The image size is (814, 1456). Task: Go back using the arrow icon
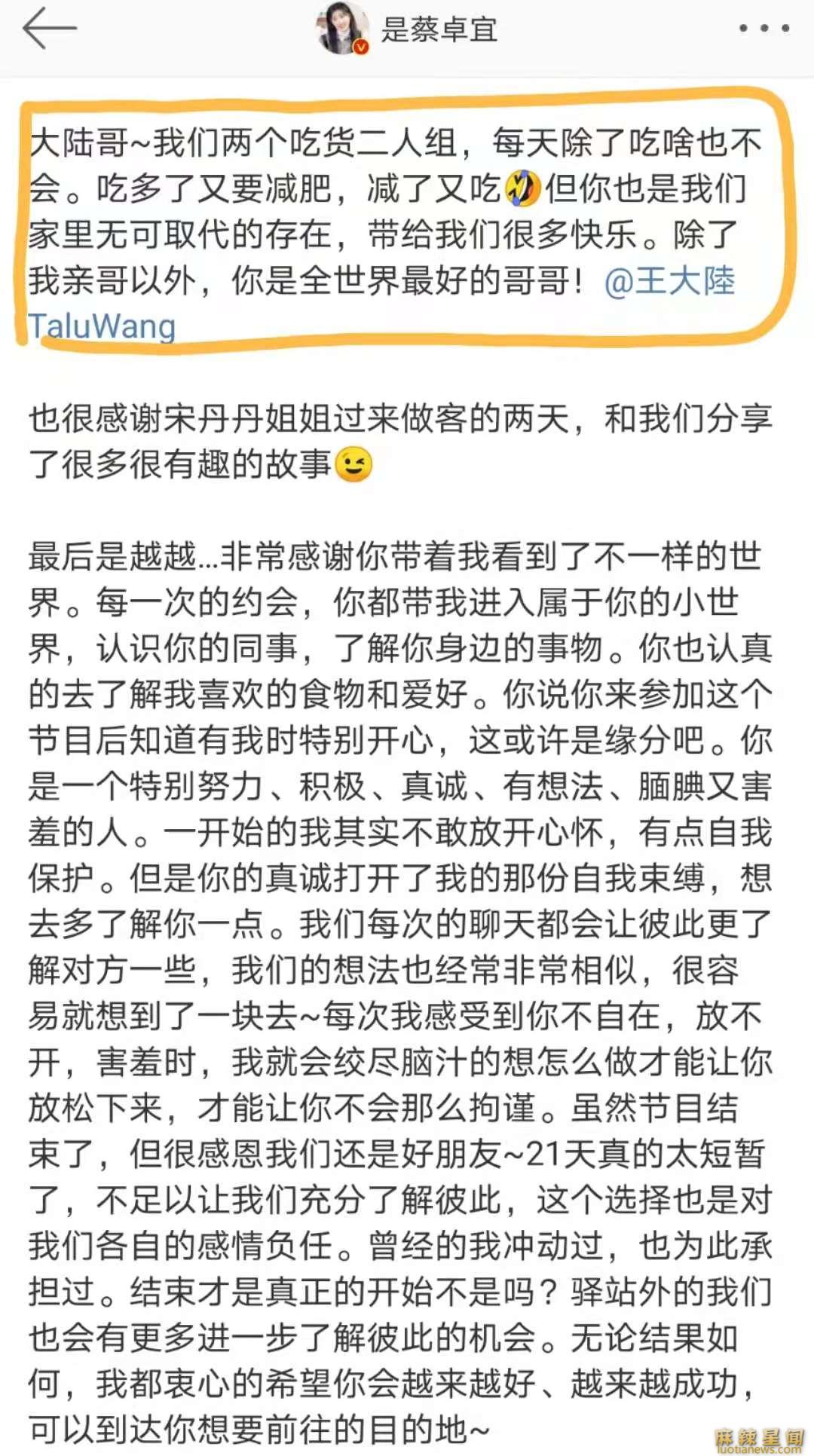[50, 29]
